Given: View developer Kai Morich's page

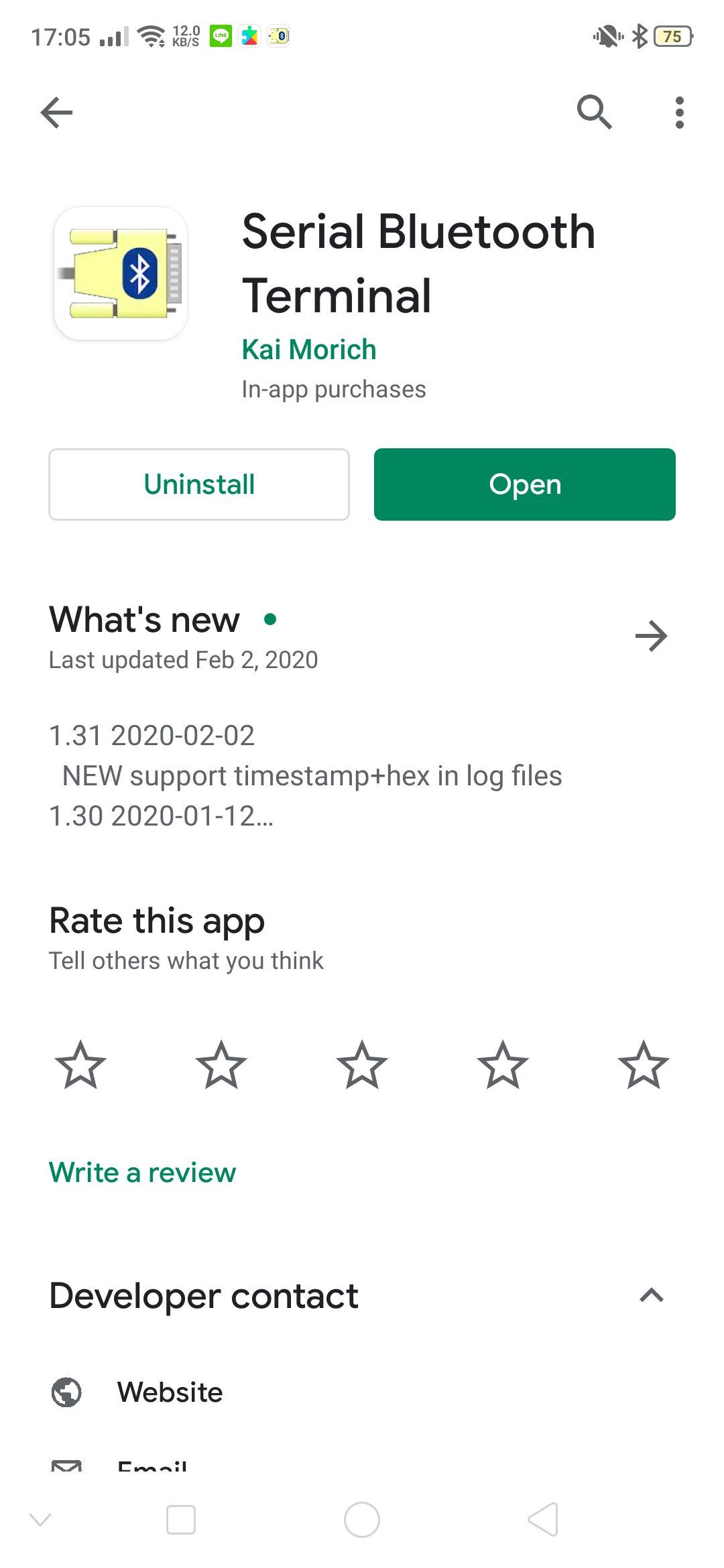Looking at the screenshot, I should [x=309, y=350].
